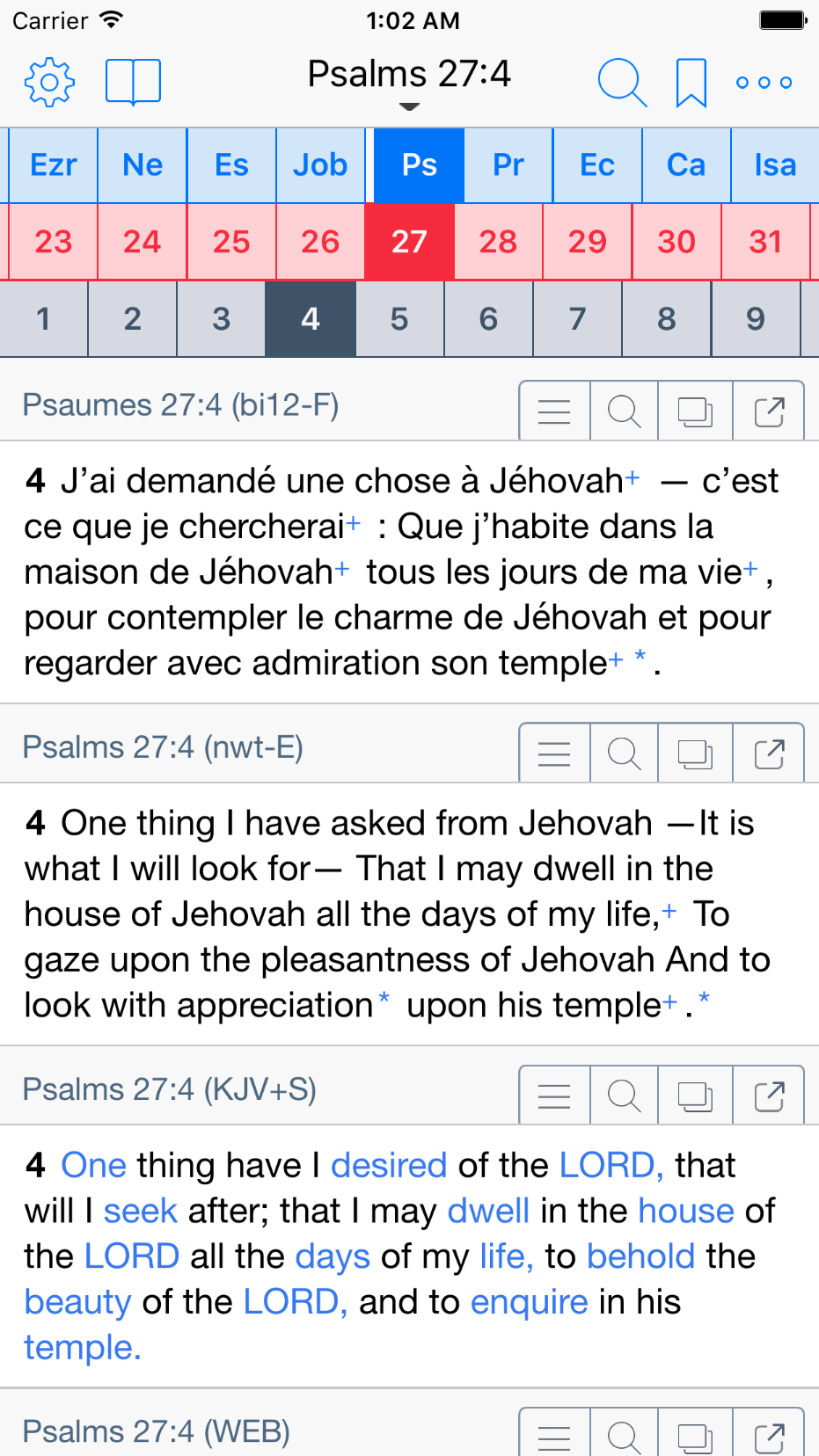
Task: Open the cross-reference marker after "chercherai"
Action: coord(353,524)
